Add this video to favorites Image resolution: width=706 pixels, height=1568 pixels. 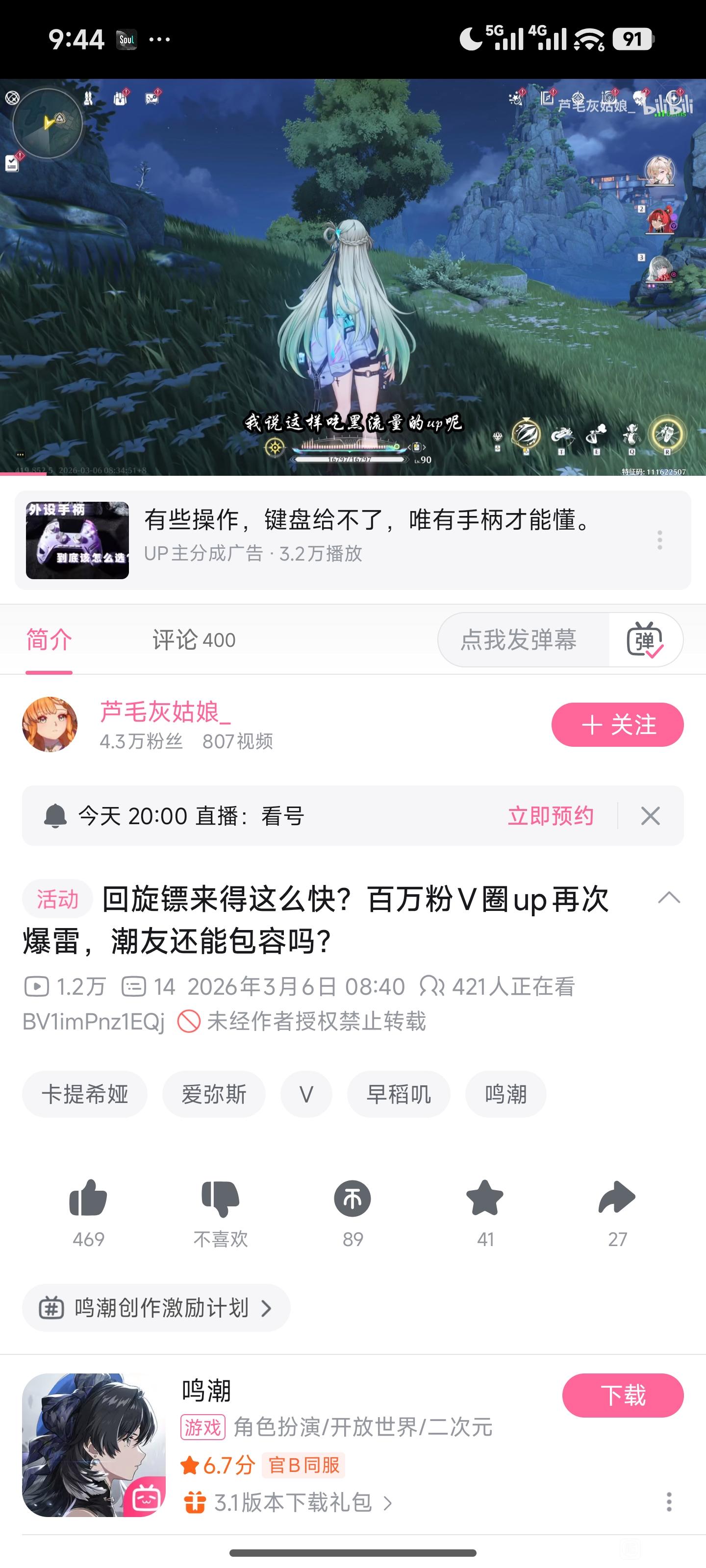point(485,1199)
